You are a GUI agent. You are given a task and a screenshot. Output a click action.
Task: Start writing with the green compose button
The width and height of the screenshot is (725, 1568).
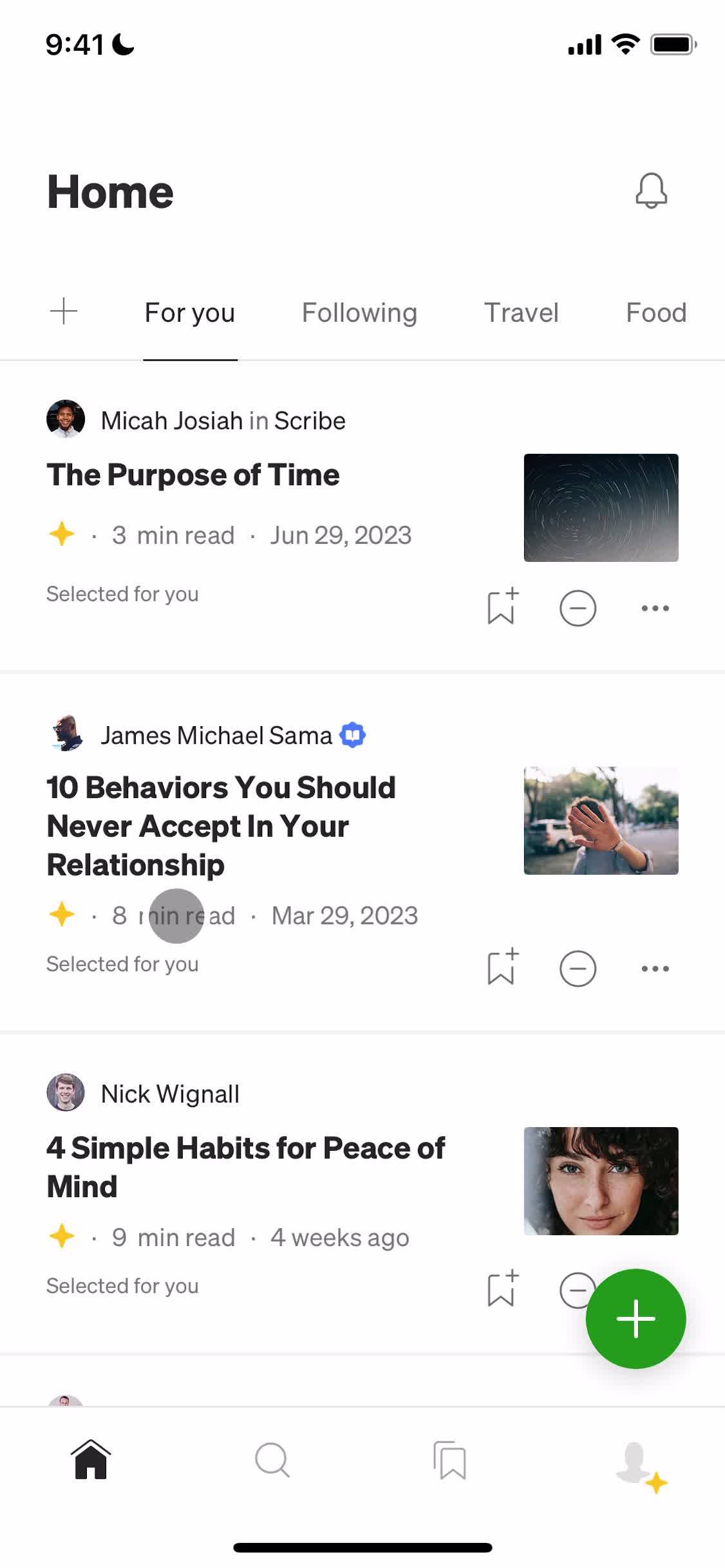[x=636, y=1318]
